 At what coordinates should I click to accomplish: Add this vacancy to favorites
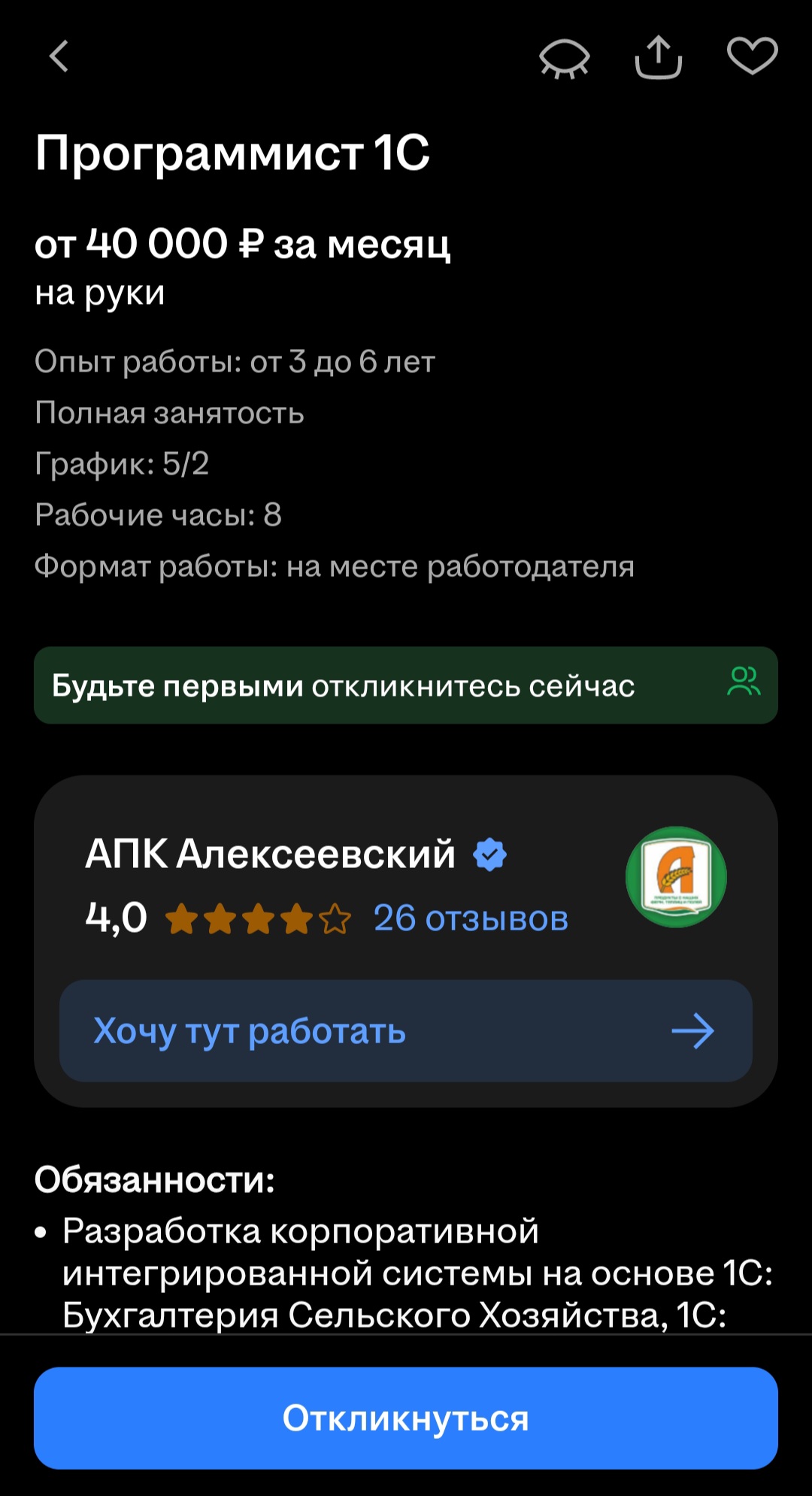point(752,56)
